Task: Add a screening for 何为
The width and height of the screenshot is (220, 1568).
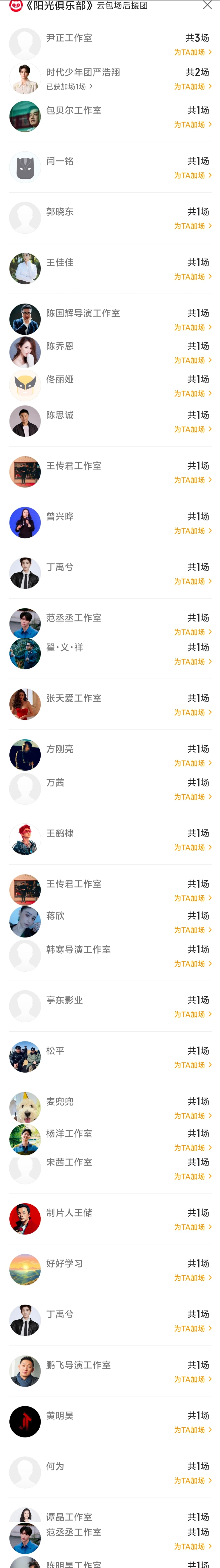Action: tap(193, 1480)
